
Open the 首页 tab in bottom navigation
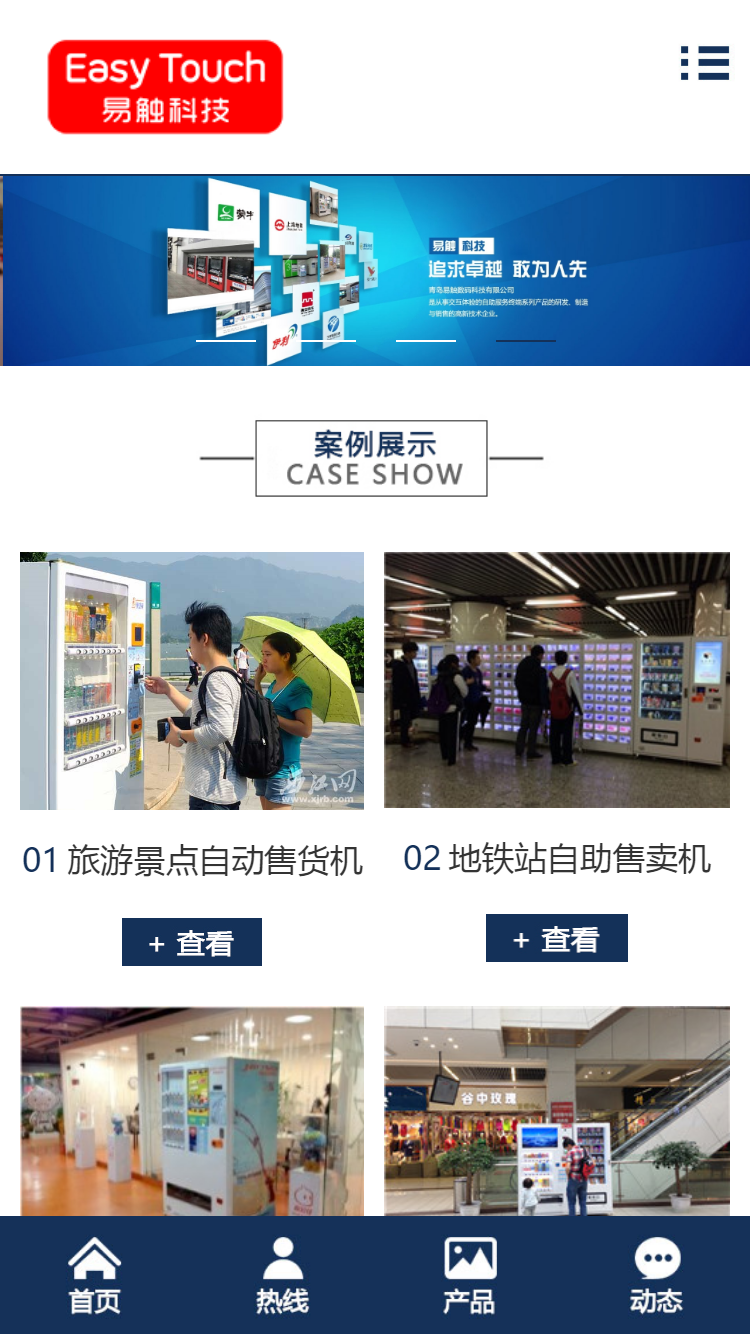click(x=93, y=1275)
